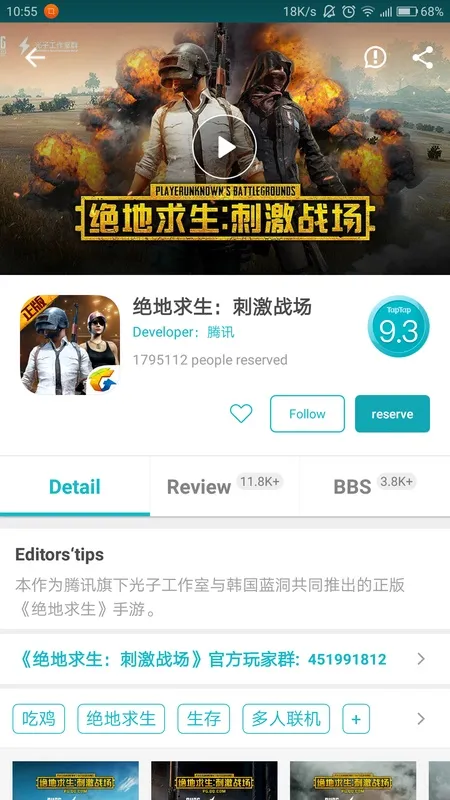Open the TapTap 9.3 rating badge
Viewport: 450px width, 800px height.
[x=398, y=326]
